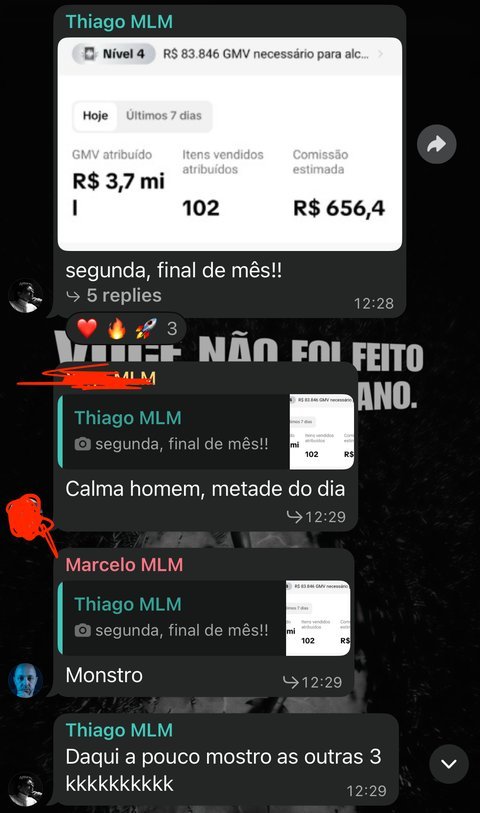Jump to quoted message above 'Calma homem'
The height and width of the screenshot is (813, 480).
click(206, 432)
